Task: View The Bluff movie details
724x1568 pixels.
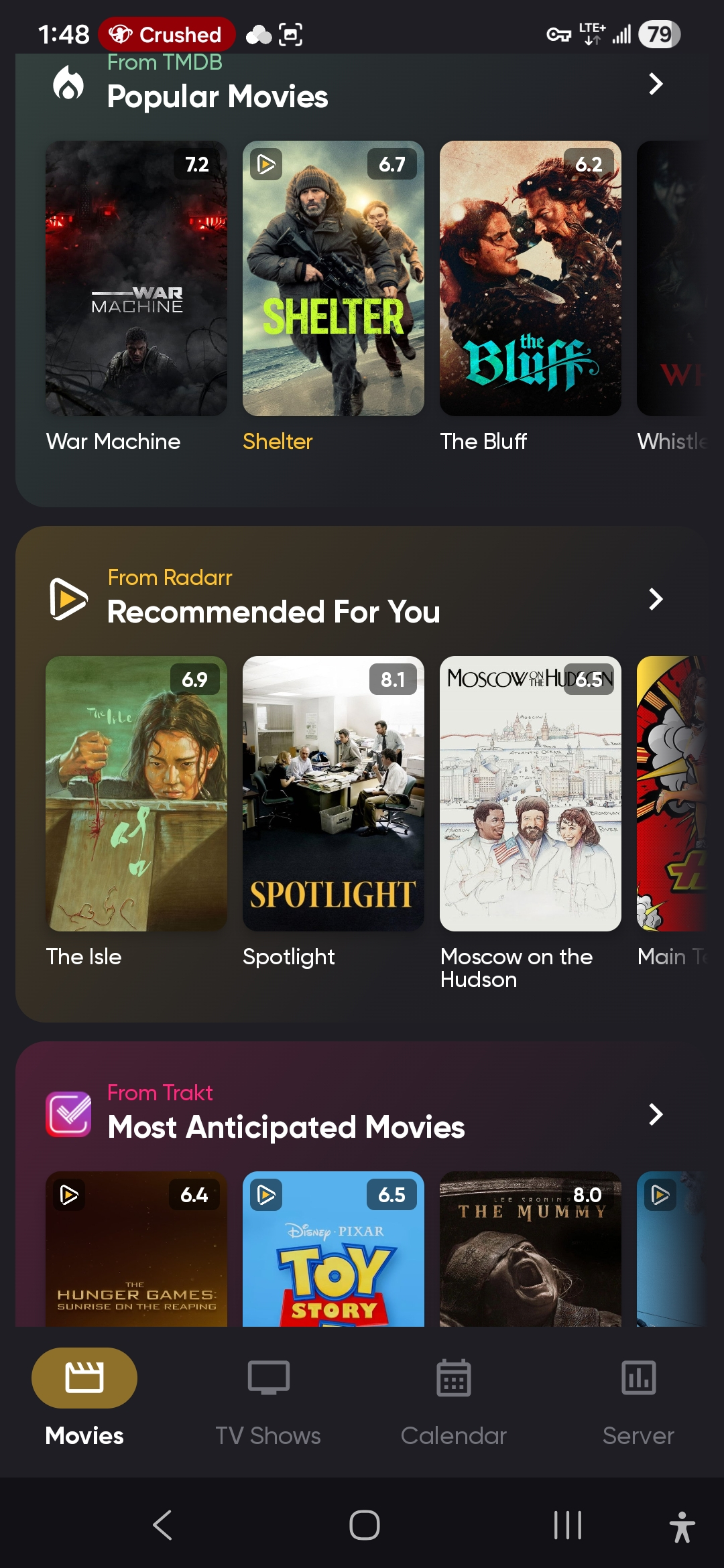Action: (530, 278)
